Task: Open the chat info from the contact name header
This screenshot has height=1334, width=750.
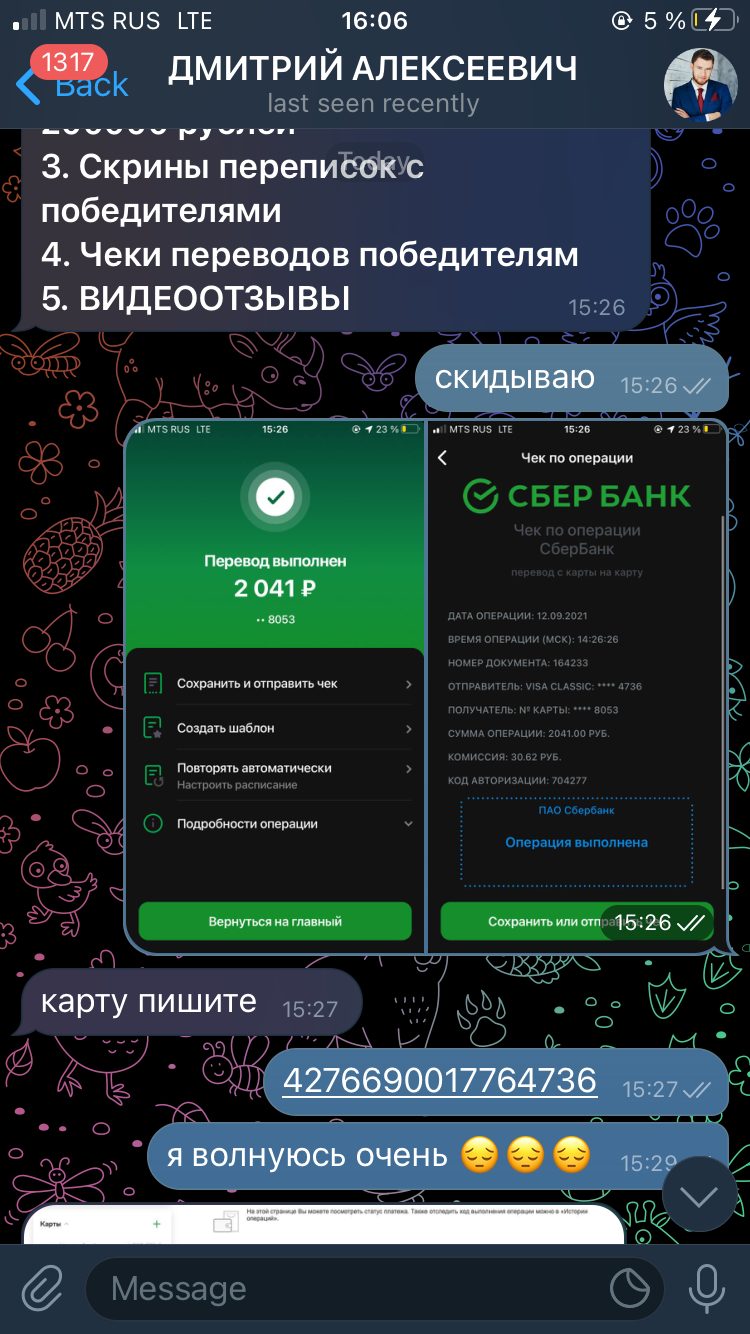Action: 373,83
